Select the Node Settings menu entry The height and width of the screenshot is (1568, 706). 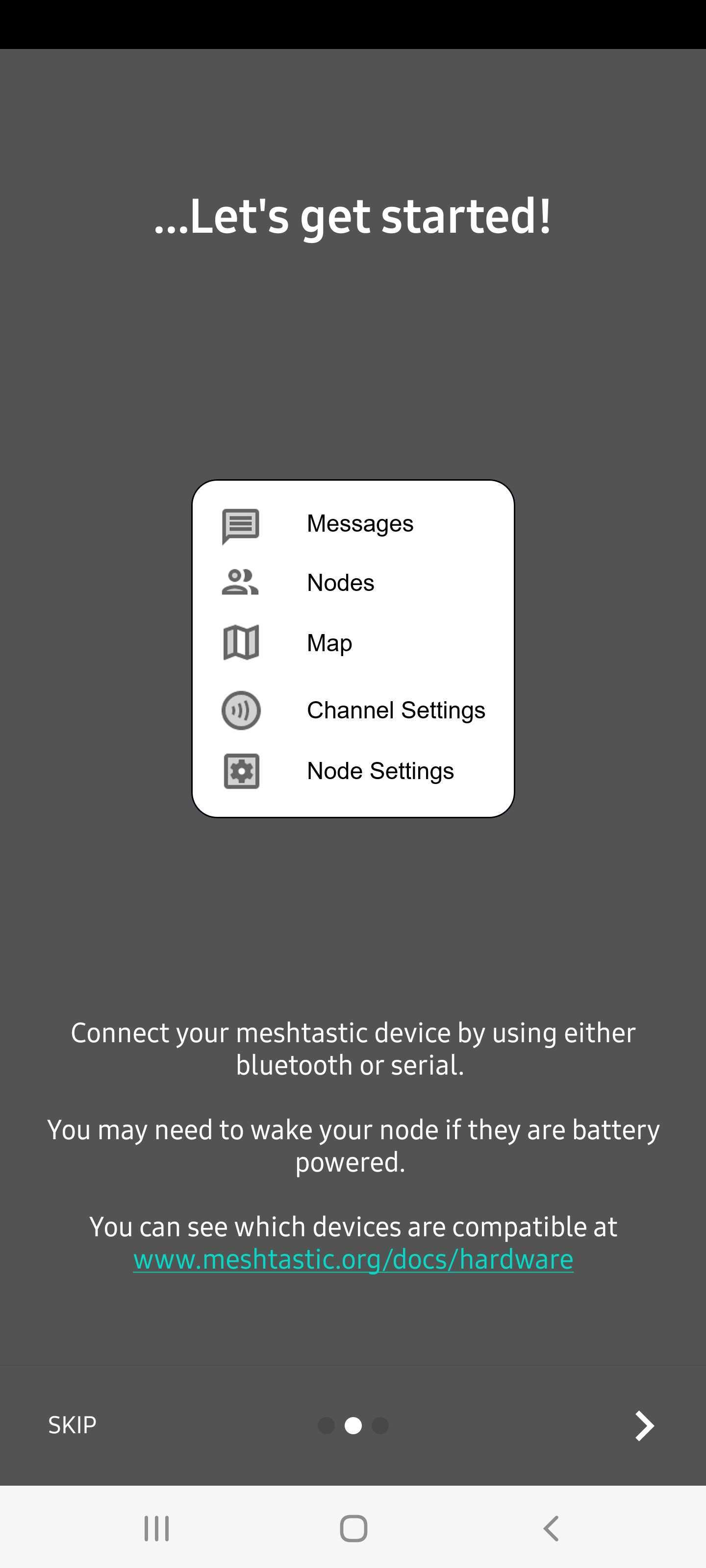point(380,770)
